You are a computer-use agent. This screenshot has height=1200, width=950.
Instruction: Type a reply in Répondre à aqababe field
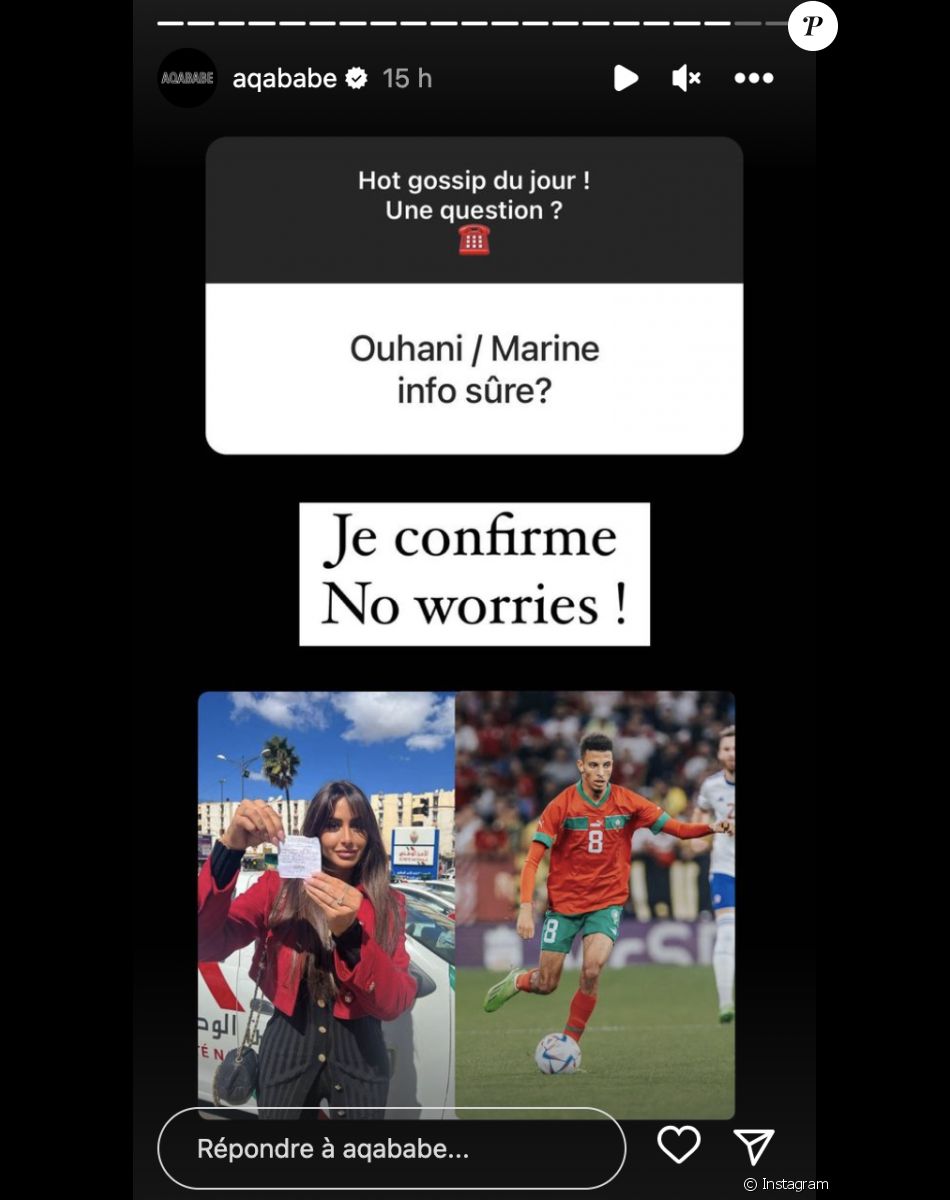pos(390,1148)
